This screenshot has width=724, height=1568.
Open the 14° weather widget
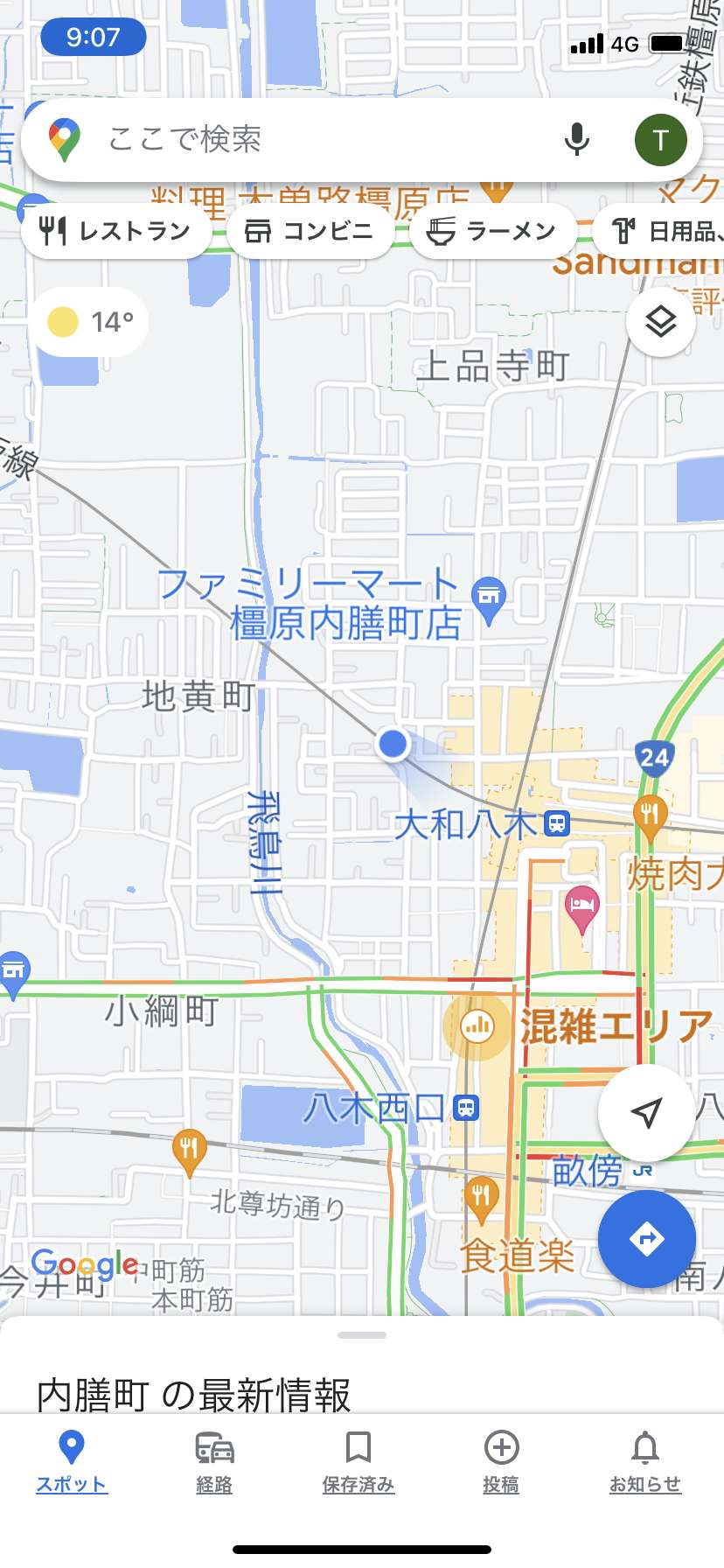coord(91,322)
